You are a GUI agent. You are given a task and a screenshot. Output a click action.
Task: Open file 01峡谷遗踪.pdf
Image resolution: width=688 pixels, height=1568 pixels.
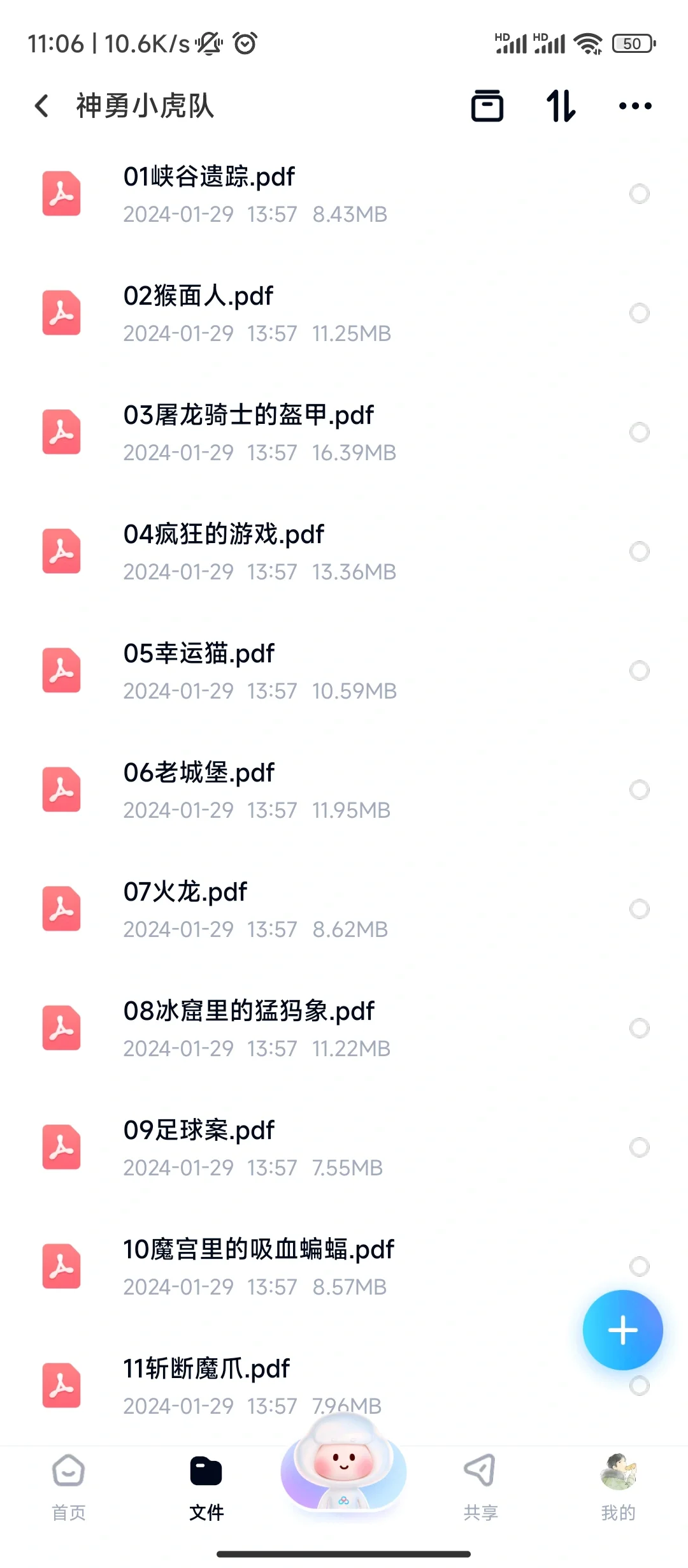pyautogui.click(x=344, y=194)
